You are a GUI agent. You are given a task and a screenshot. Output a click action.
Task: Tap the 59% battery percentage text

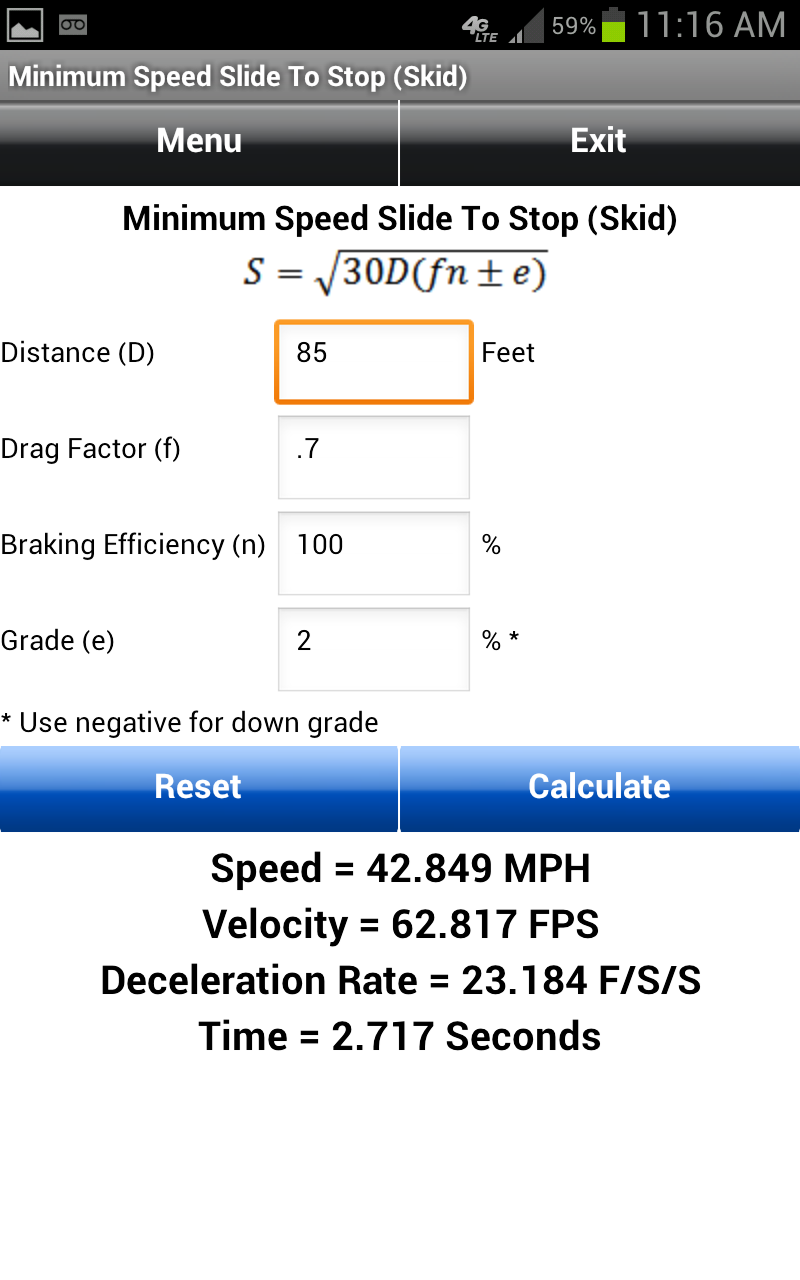pyautogui.click(x=570, y=24)
